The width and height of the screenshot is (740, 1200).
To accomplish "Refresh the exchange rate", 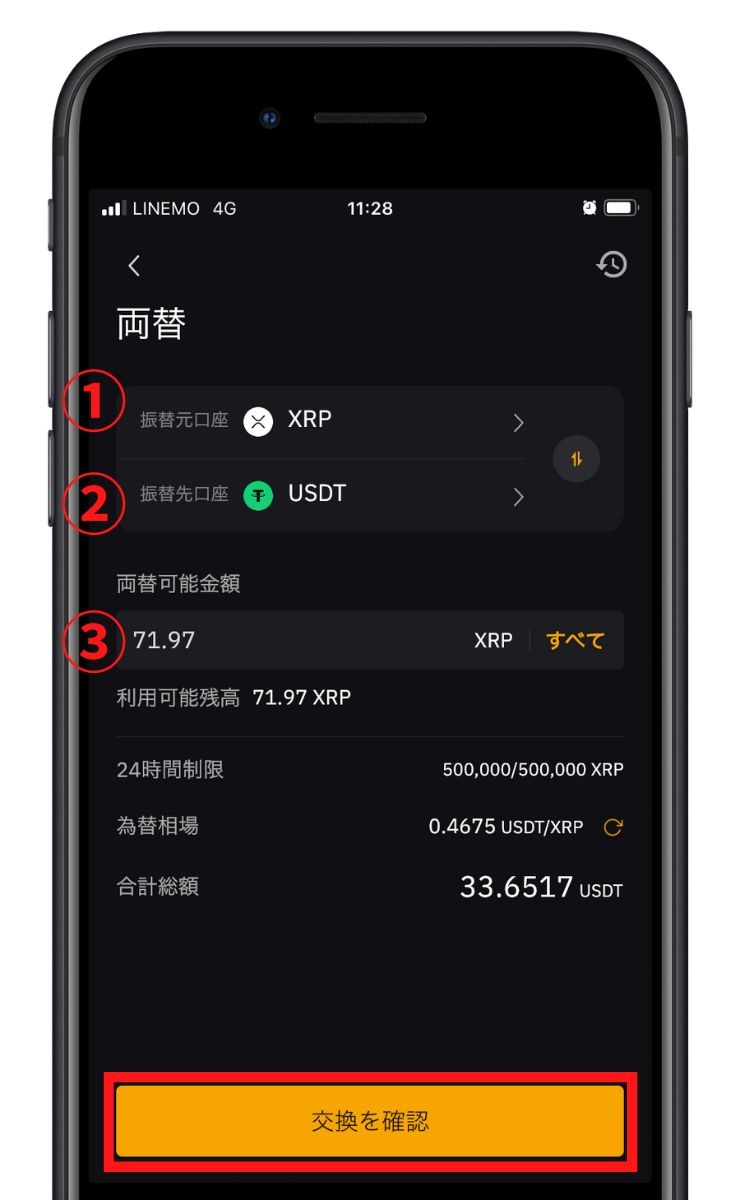I will coord(613,827).
